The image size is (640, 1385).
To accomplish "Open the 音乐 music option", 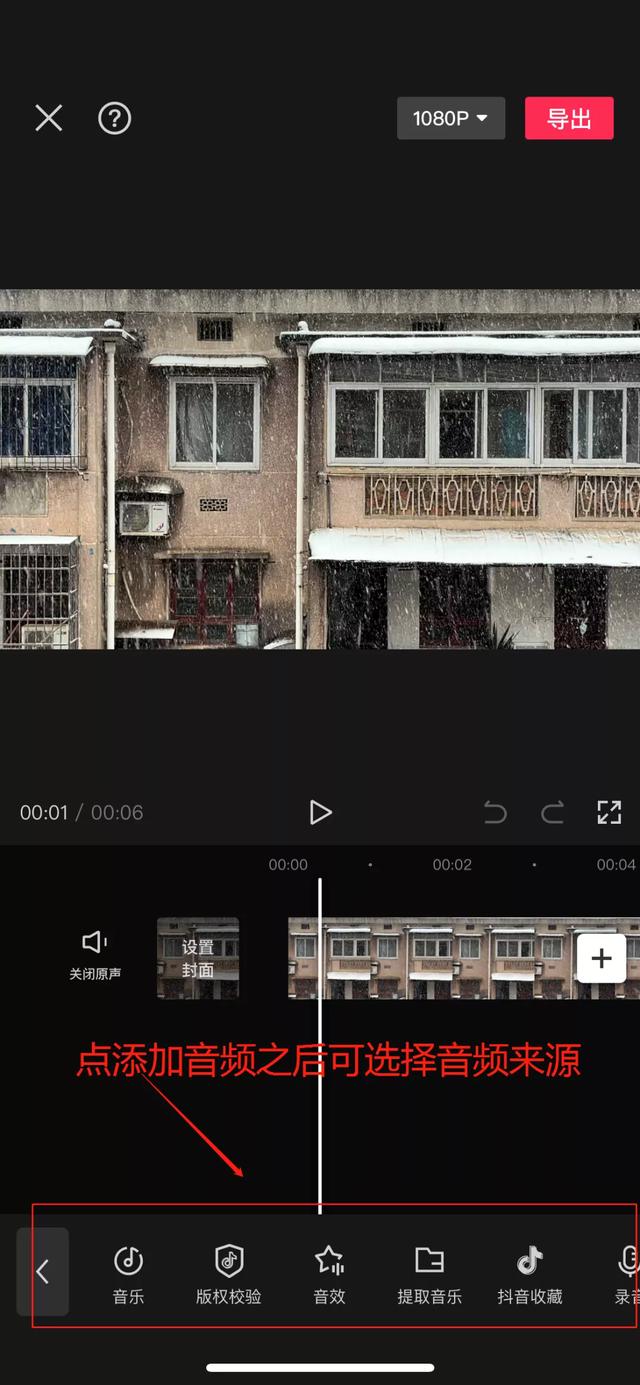I will tap(128, 1275).
